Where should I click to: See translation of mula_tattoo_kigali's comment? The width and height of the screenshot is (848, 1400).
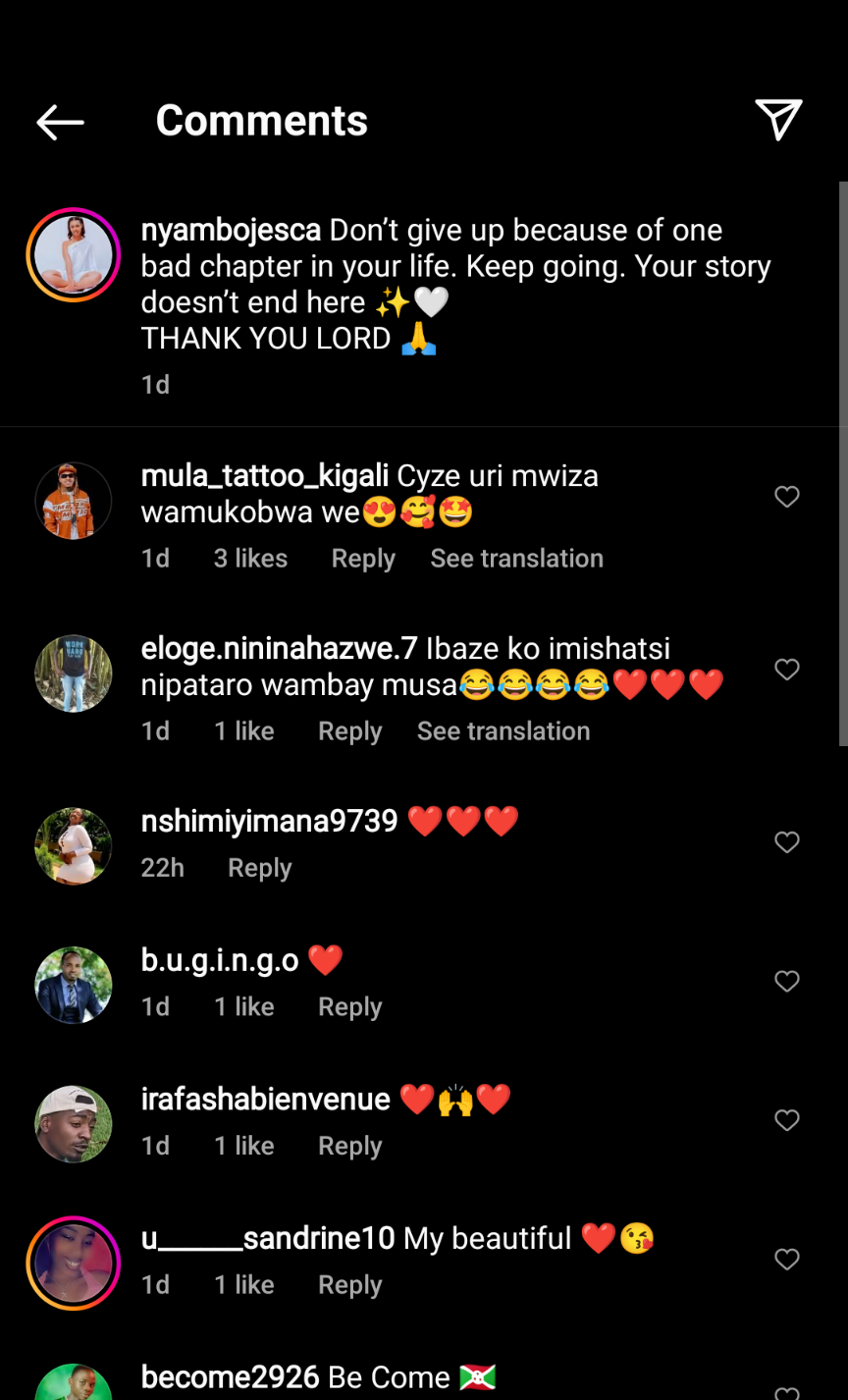516,559
